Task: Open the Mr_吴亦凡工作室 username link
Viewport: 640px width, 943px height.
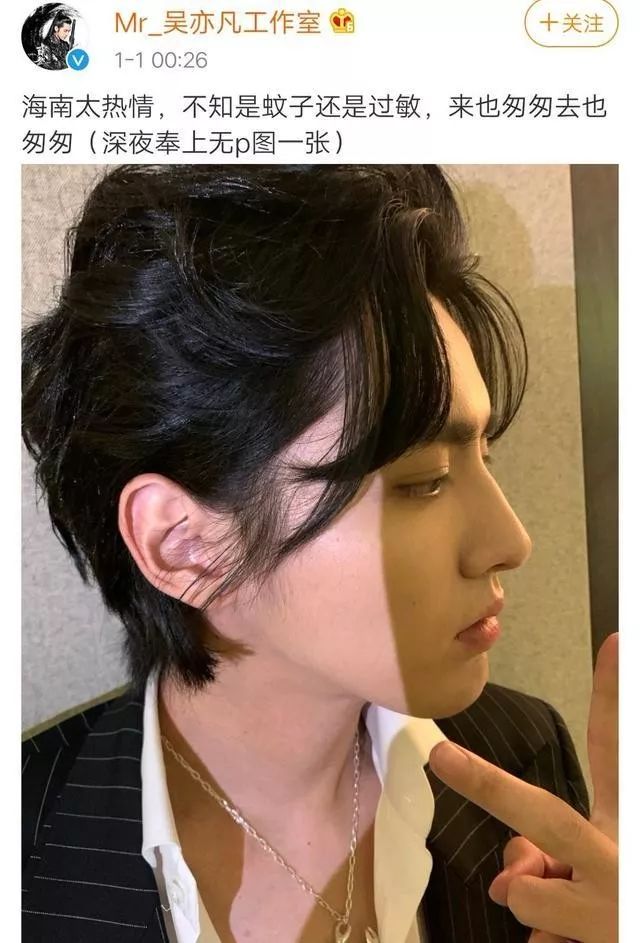Action: pyautogui.click(x=216, y=21)
